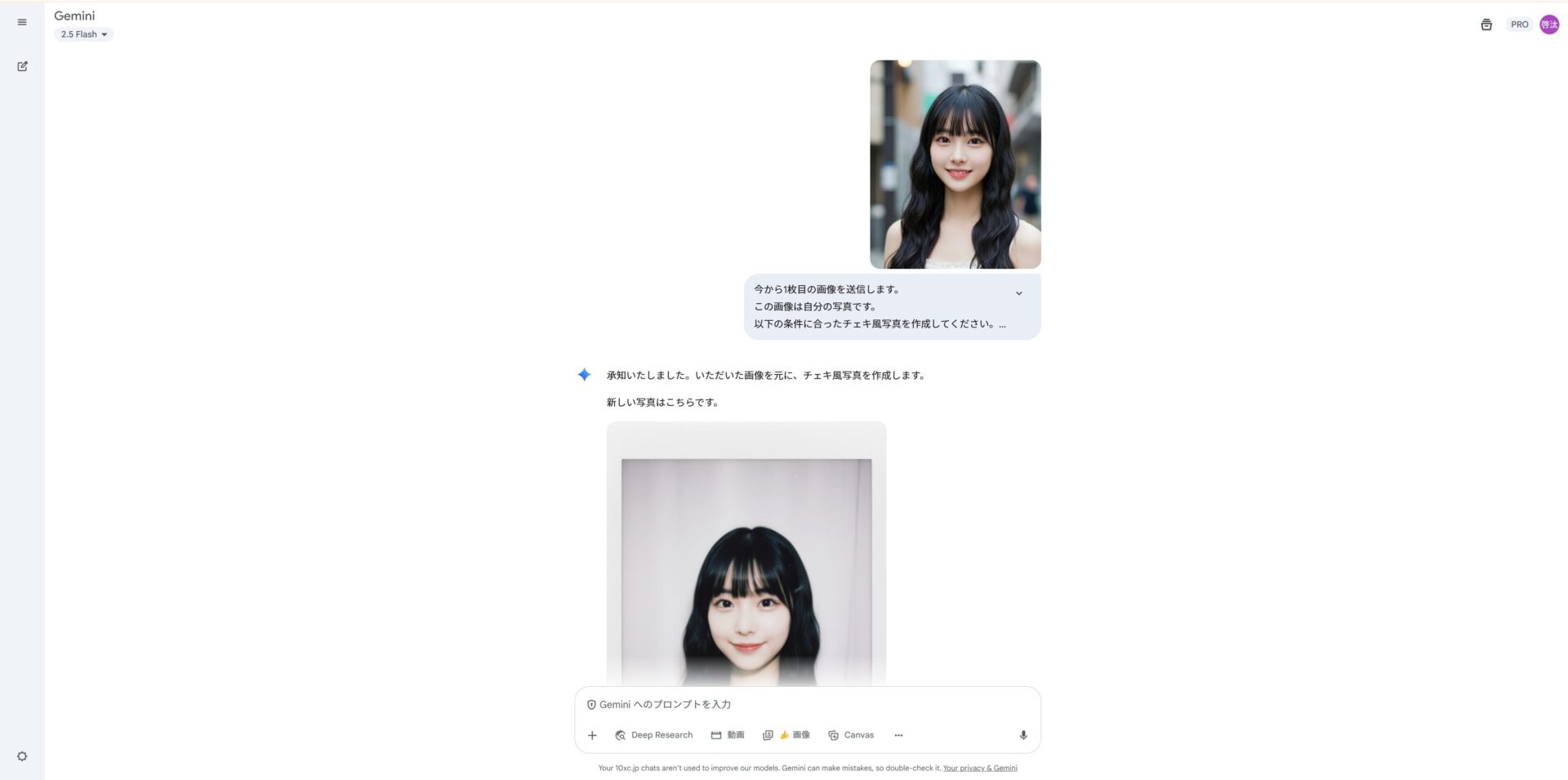This screenshot has width=1568, height=780.
Task: Tap the profile avatar
Action: click(1548, 25)
